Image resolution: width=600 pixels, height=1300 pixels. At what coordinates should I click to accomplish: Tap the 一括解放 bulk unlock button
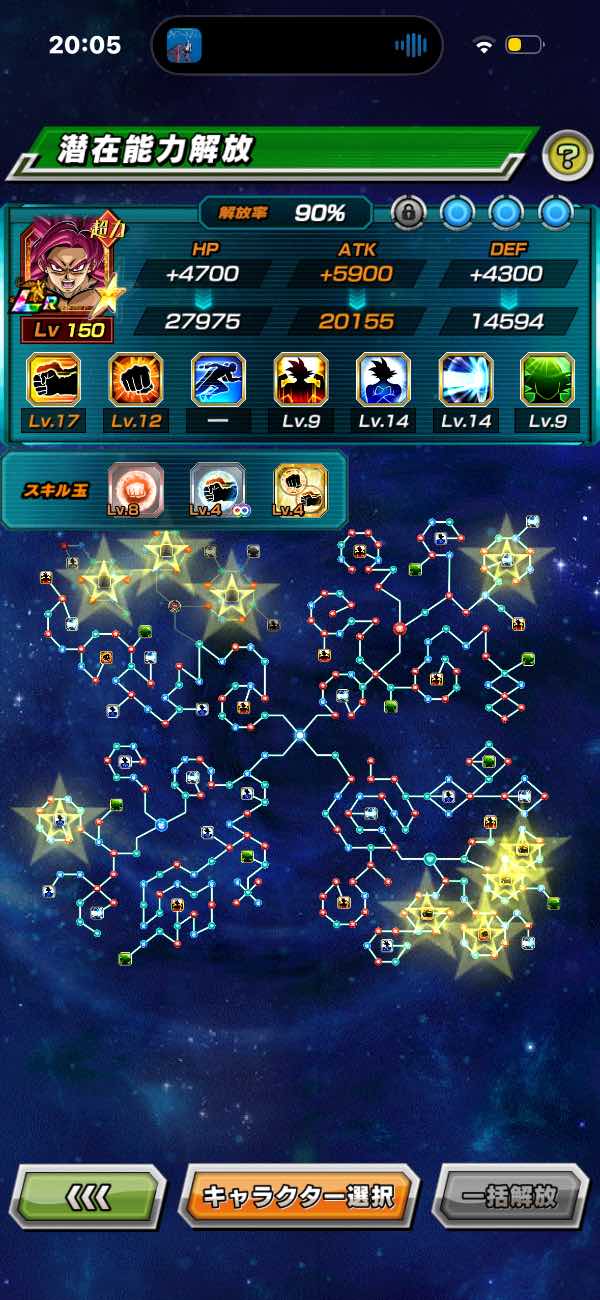(x=510, y=1196)
